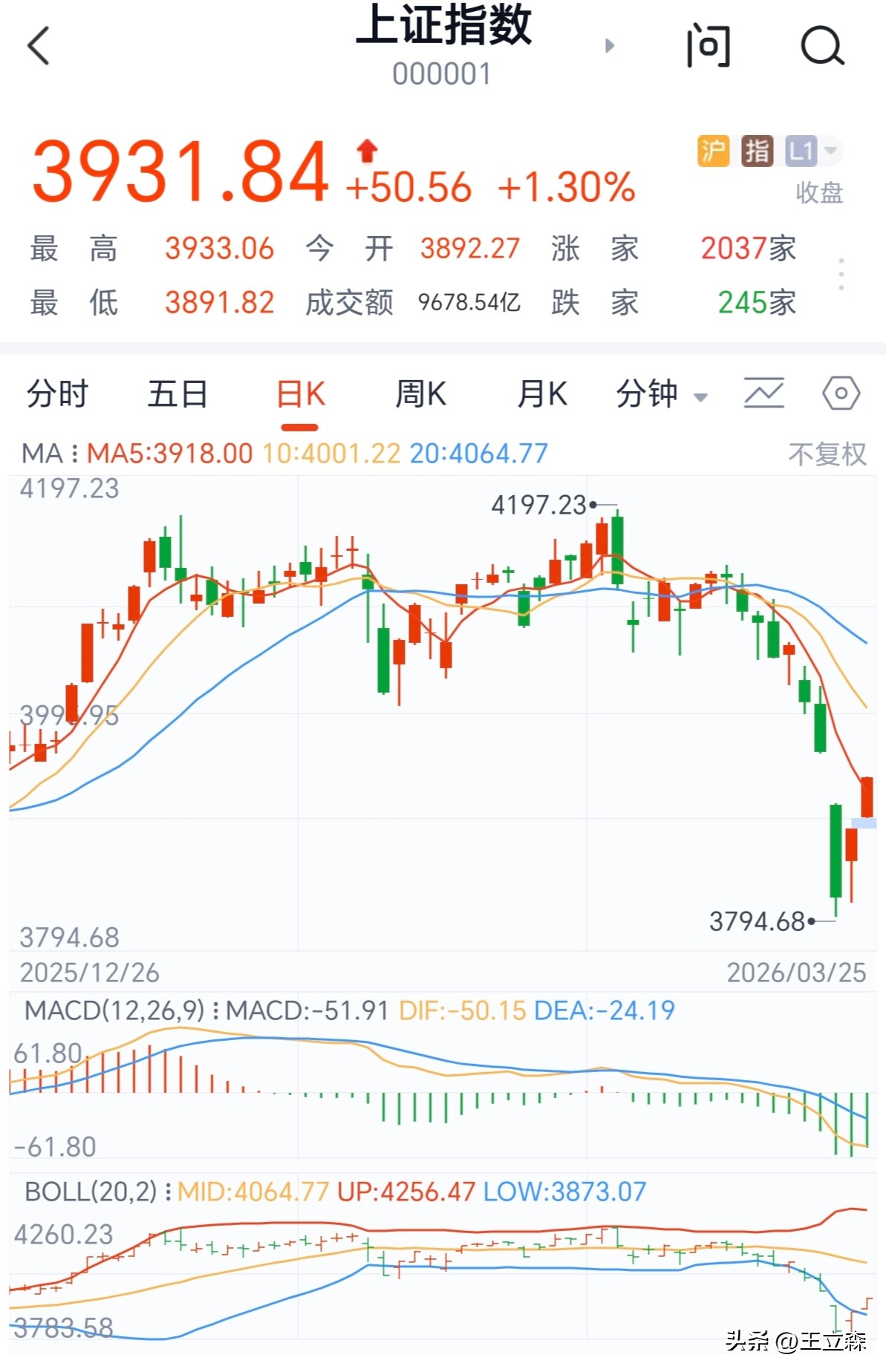Open the 月K monthly chart tab
The height and width of the screenshot is (1372, 886).
(541, 394)
